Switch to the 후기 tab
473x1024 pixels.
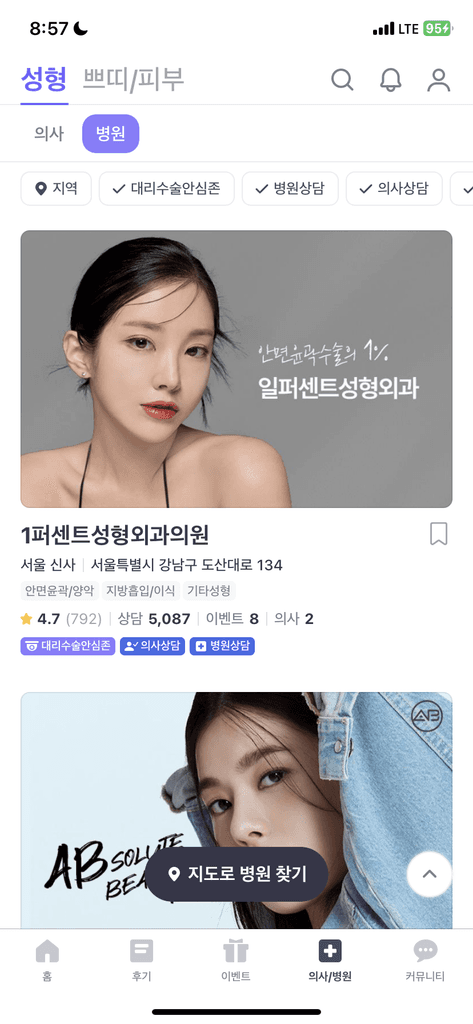click(142, 961)
